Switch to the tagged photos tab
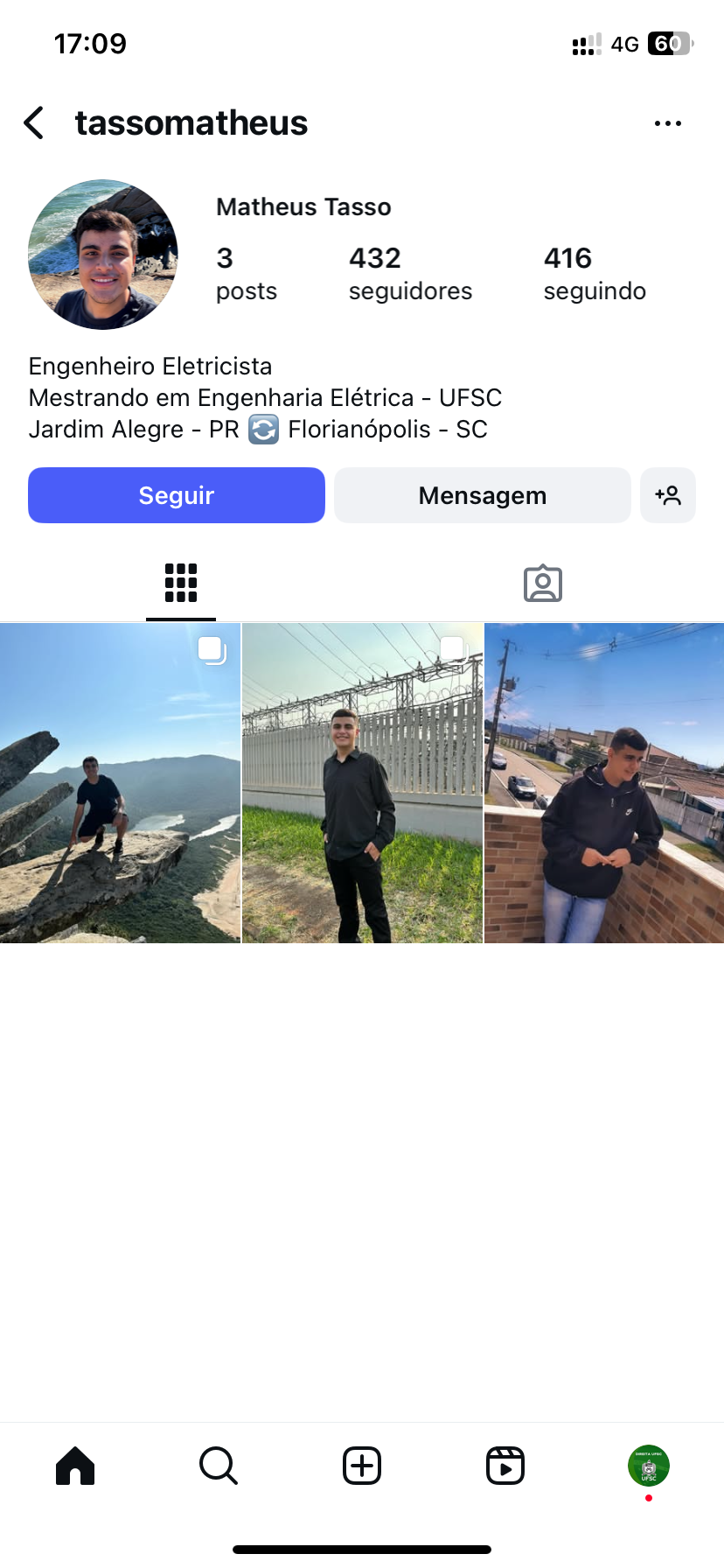 click(543, 583)
